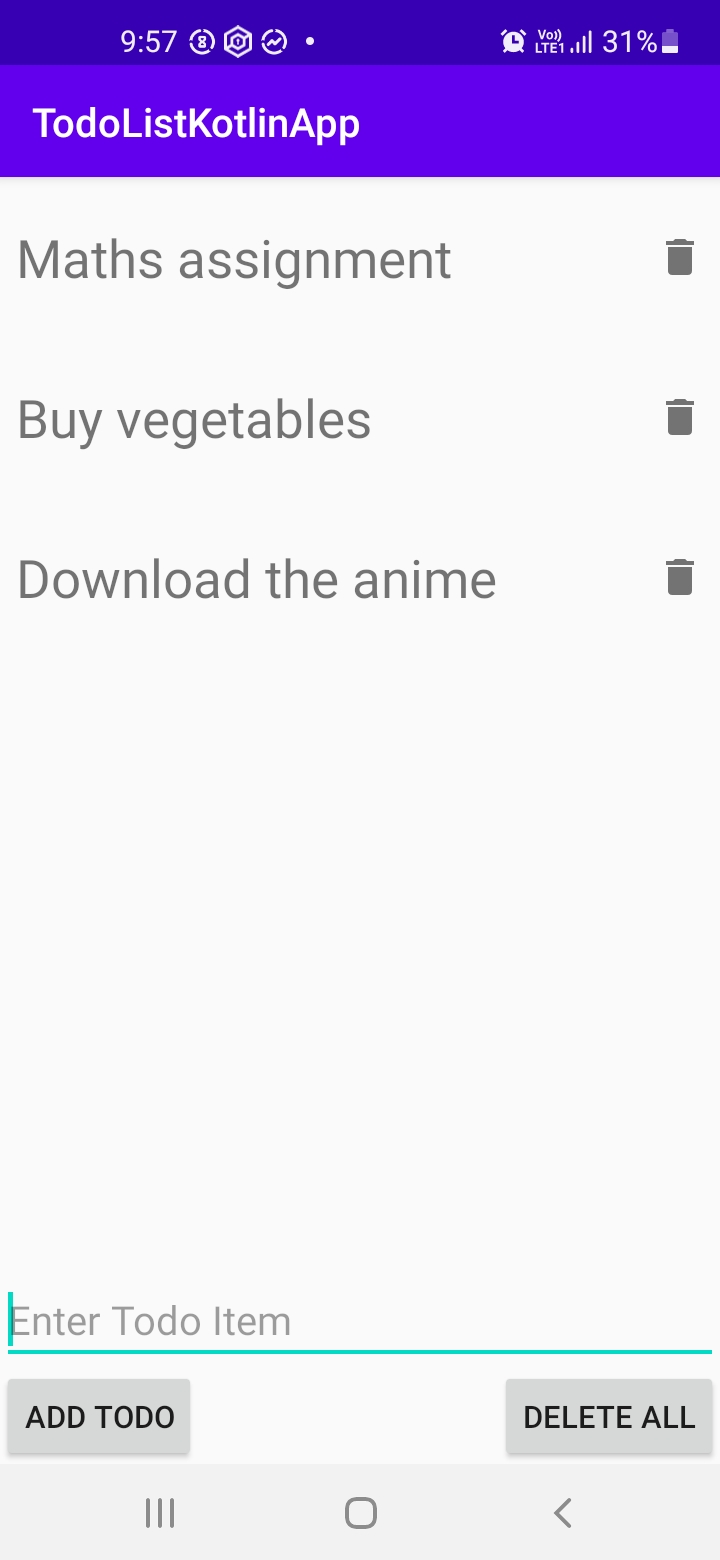This screenshot has height=1560, width=720.
Task: Delete the Maths assignment todo
Action: pos(679,258)
